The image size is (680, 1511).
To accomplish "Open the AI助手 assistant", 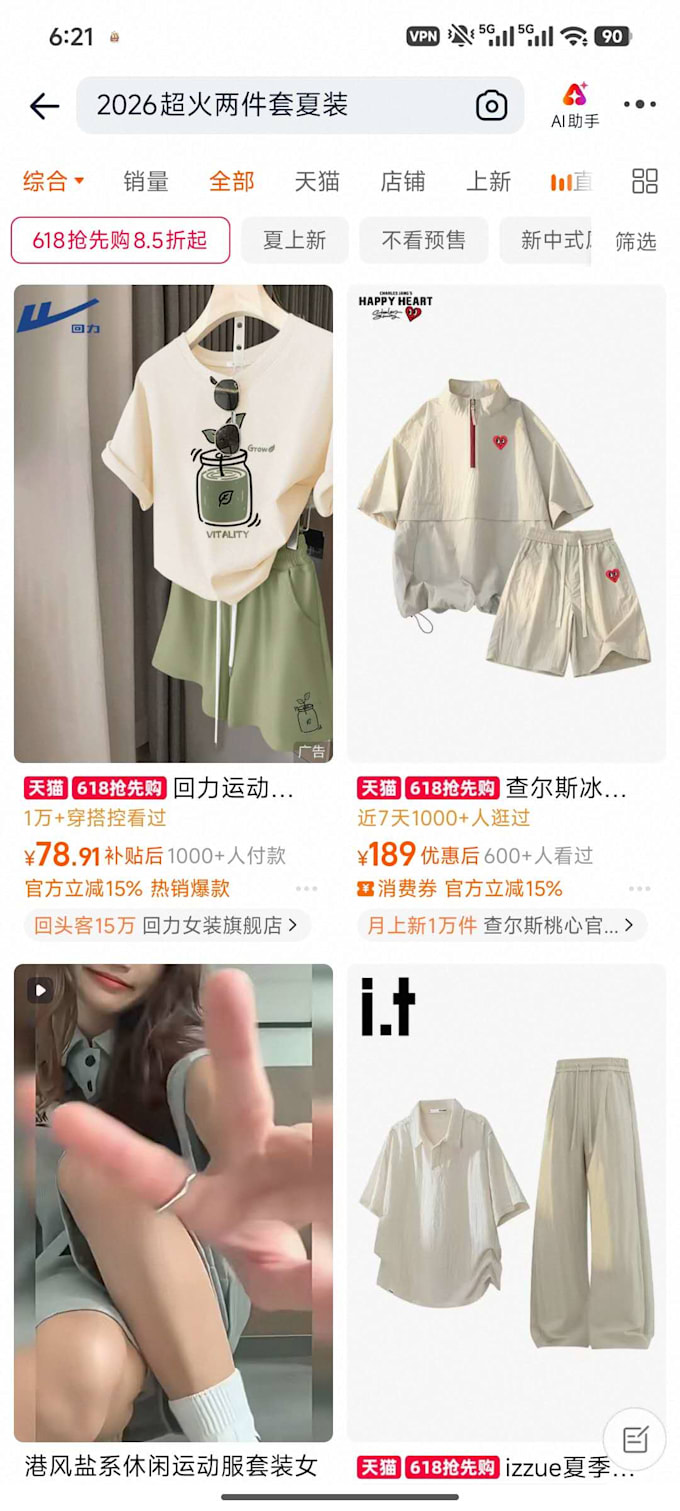I will point(575,105).
